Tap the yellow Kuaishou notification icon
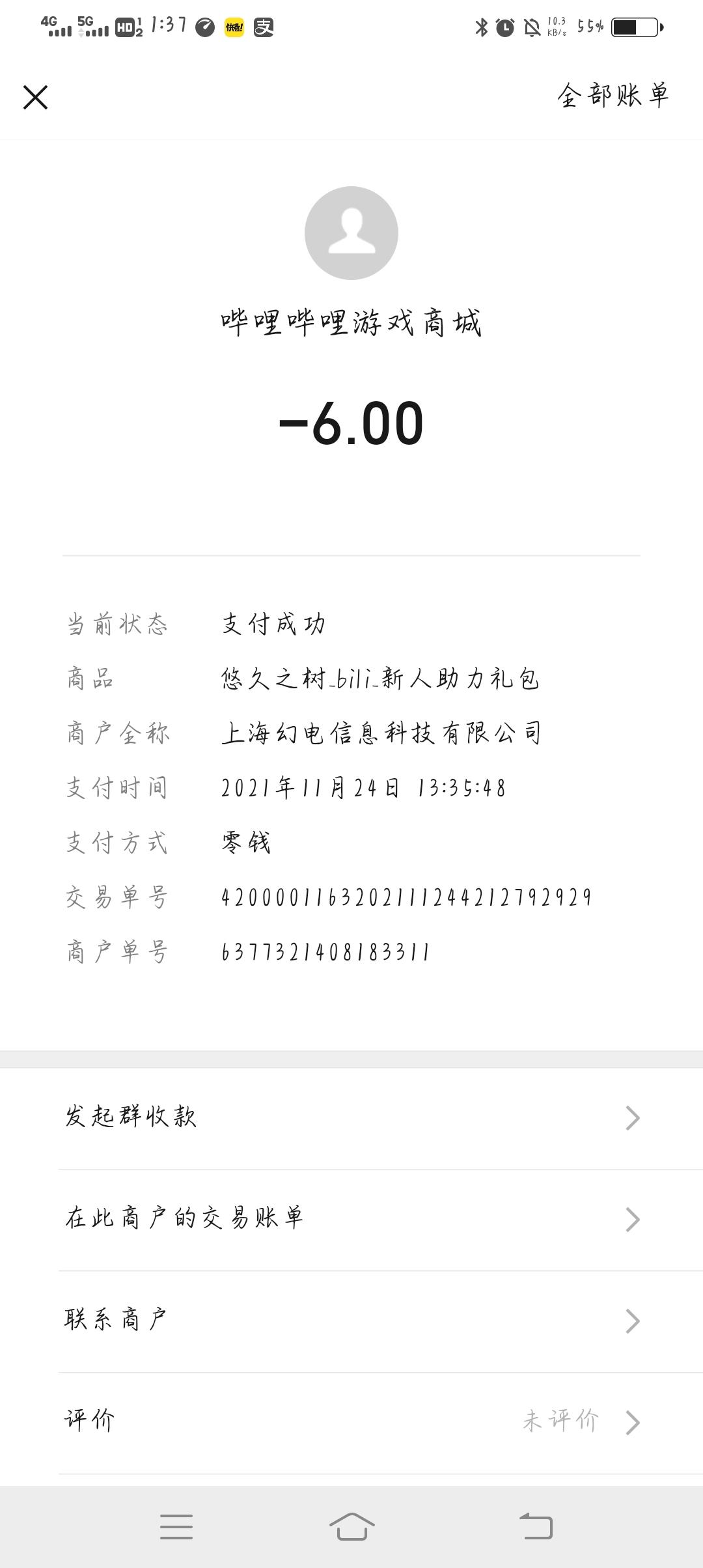This screenshot has height=1568, width=703. 234,26
